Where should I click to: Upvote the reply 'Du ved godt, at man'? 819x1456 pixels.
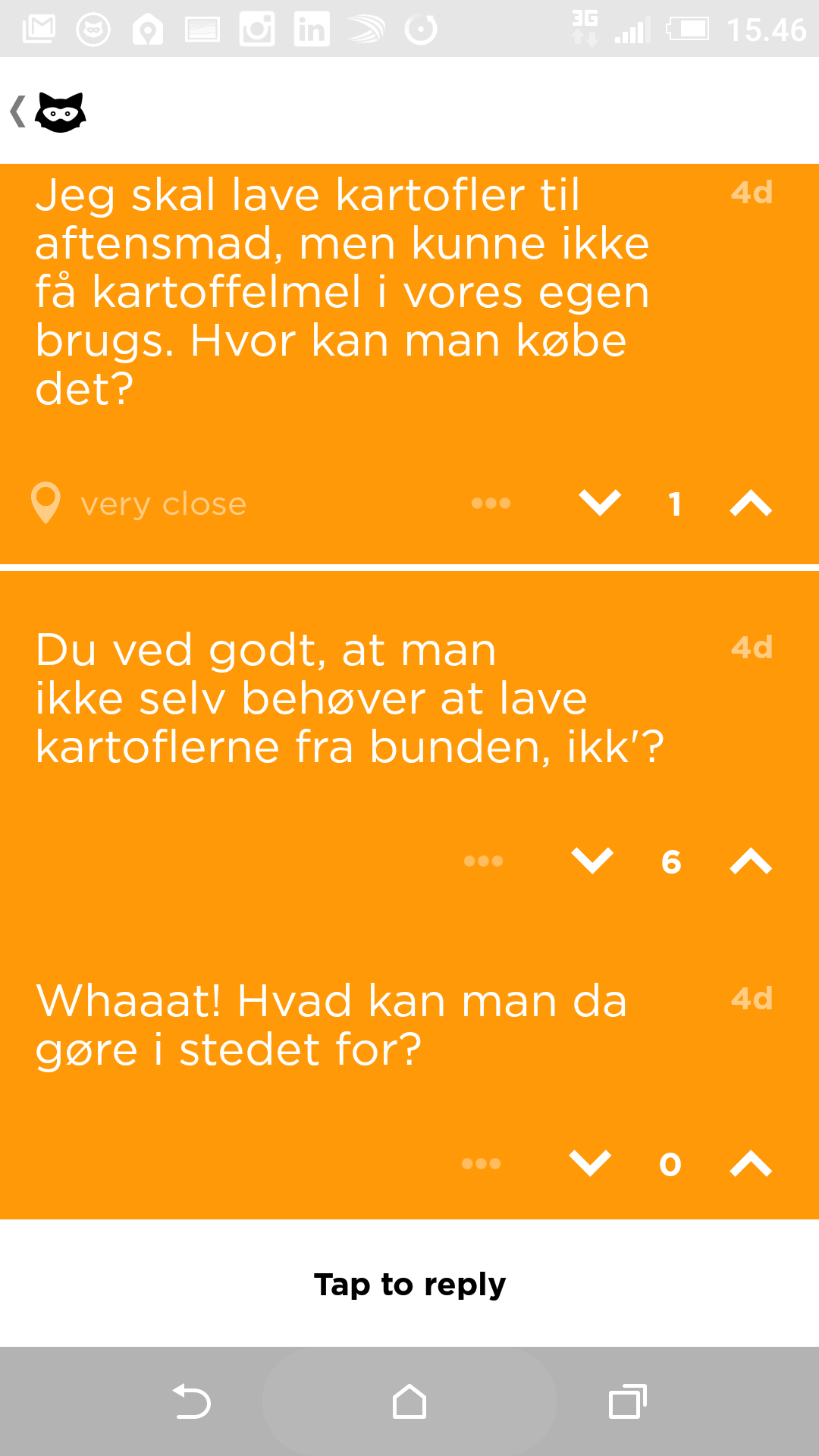751,861
